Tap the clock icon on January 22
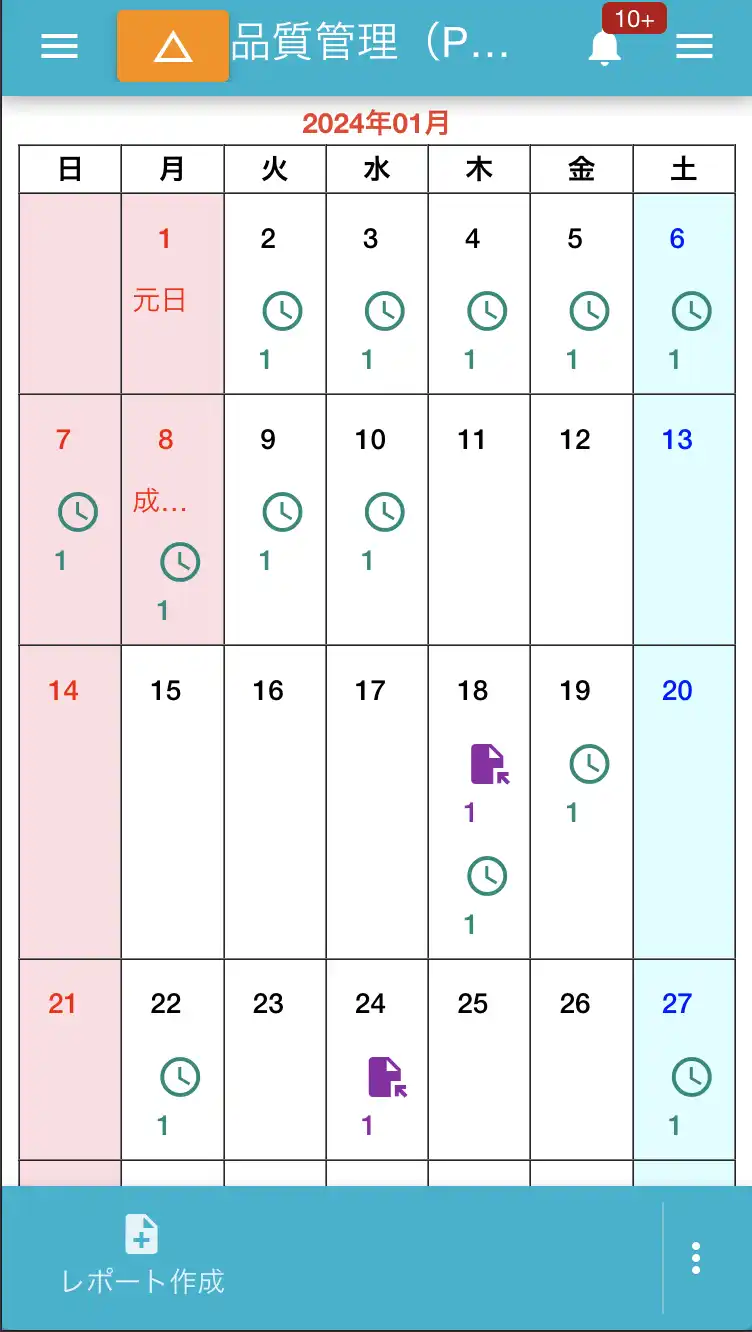This screenshot has width=752, height=1332. point(180,1077)
